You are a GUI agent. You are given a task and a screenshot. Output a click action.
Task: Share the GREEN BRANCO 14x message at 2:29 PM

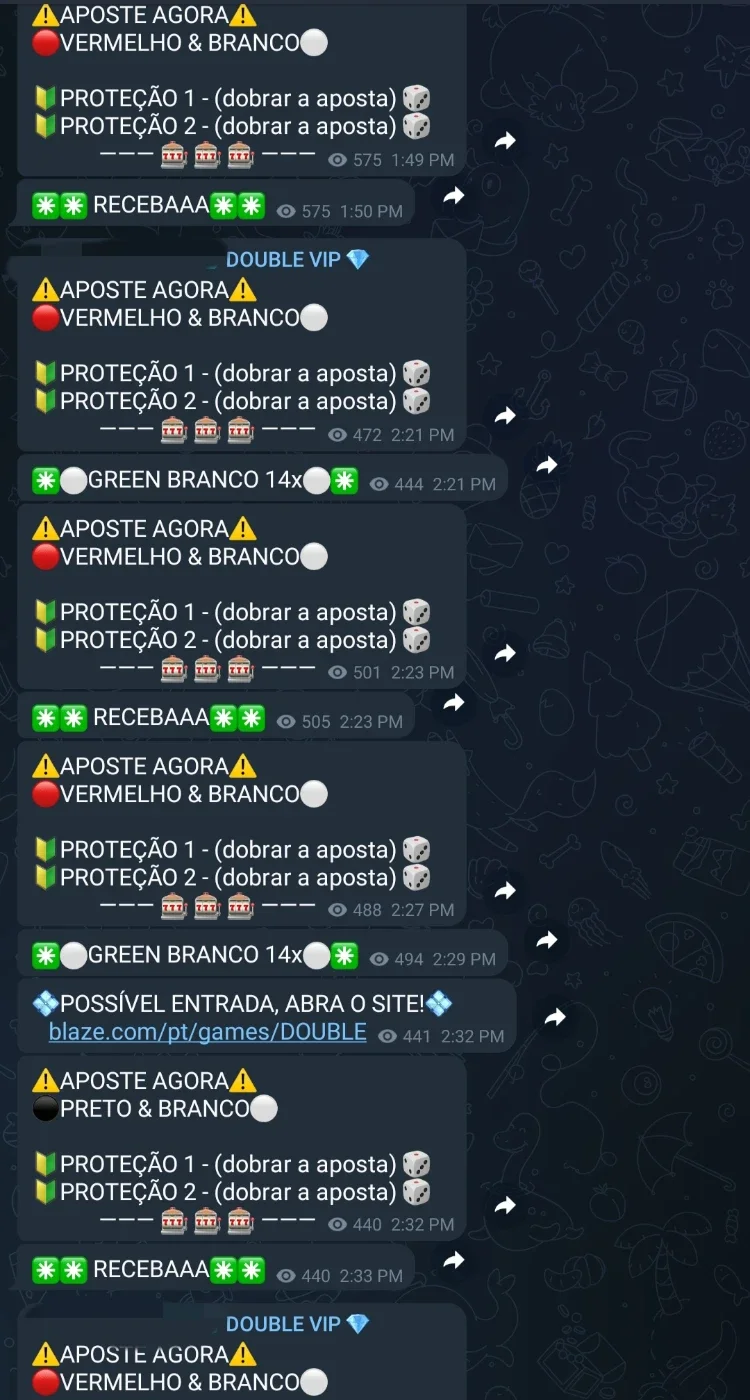tap(546, 940)
